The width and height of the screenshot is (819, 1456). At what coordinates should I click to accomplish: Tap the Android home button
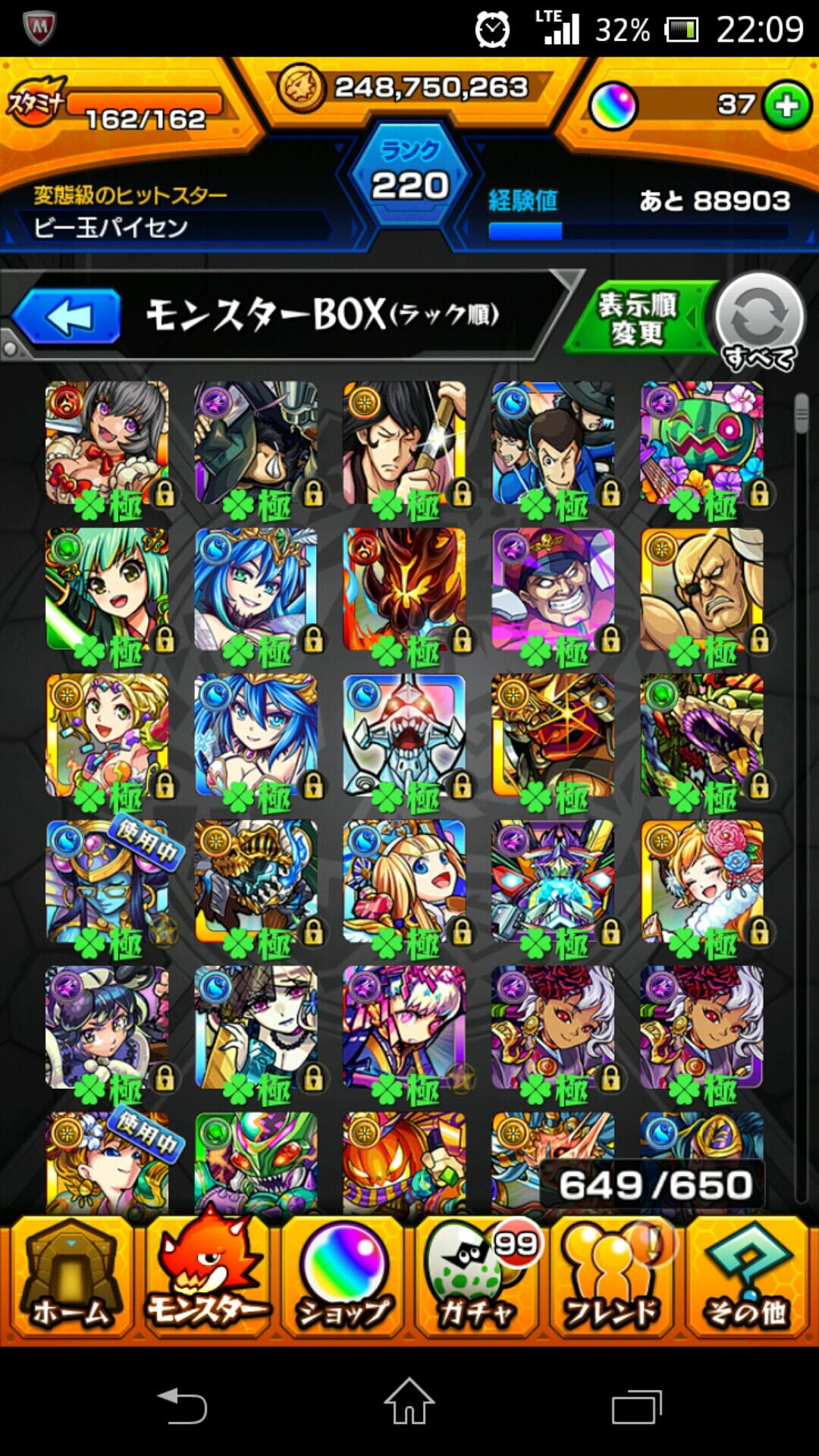pyautogui.click(x=409, y=1401)
